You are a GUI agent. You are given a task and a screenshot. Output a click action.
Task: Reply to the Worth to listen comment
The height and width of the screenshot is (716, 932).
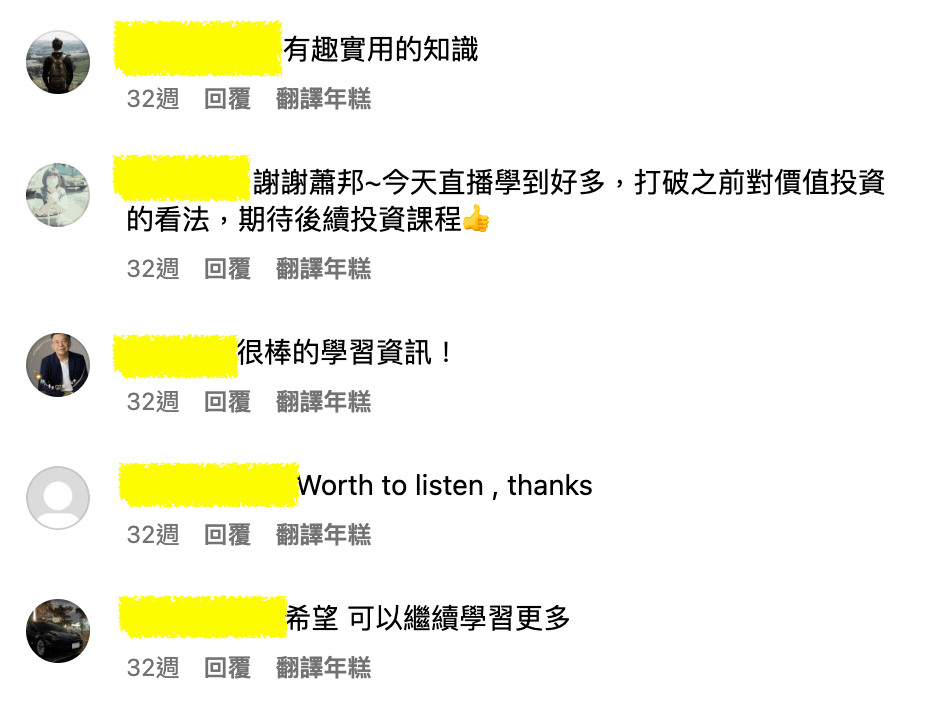pos(227,534)
